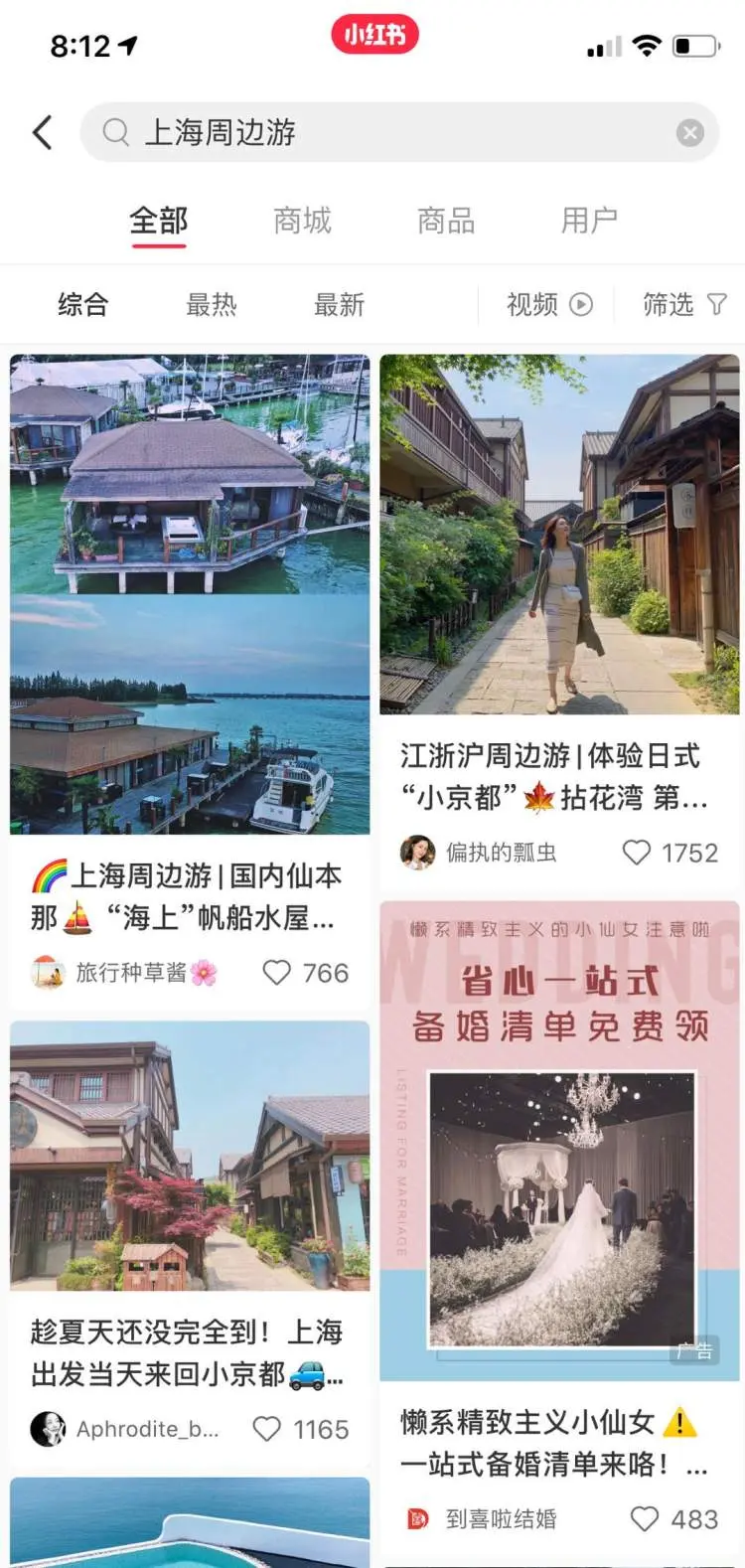Sort results by 最热
The width and height of the screenshot is (745, 1568).
click(x=212, y=304)
